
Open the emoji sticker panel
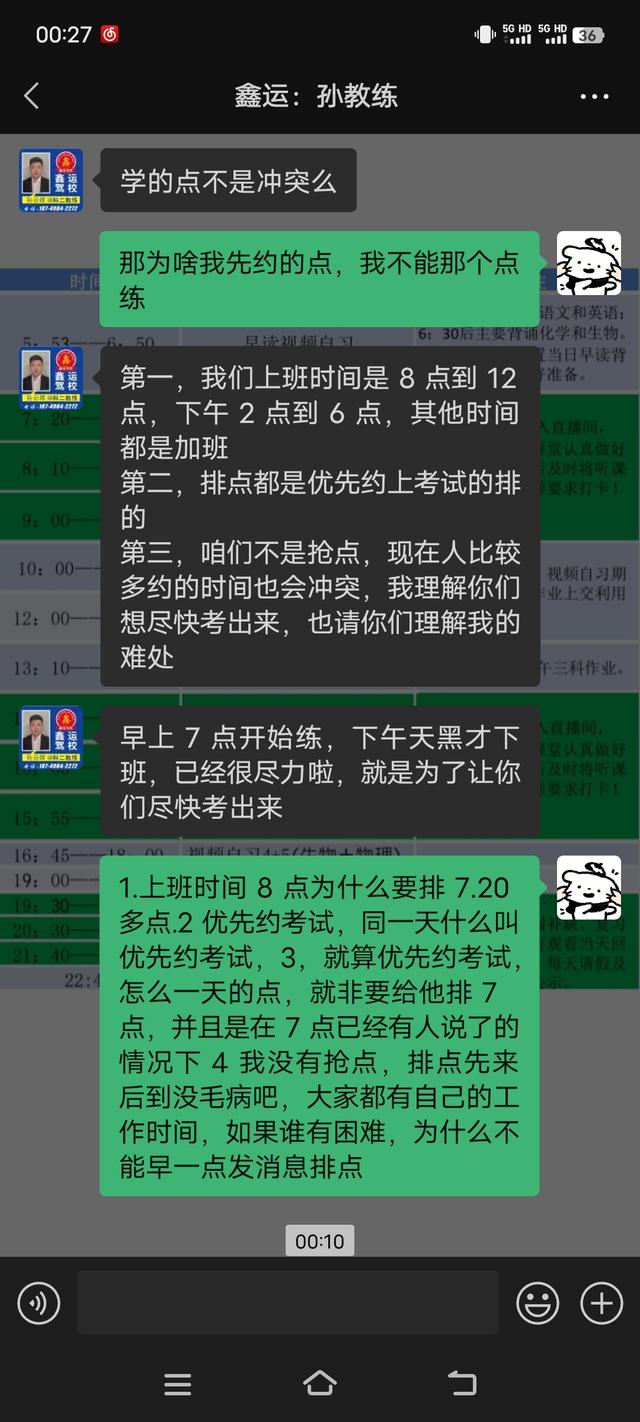click(537, 1303)
